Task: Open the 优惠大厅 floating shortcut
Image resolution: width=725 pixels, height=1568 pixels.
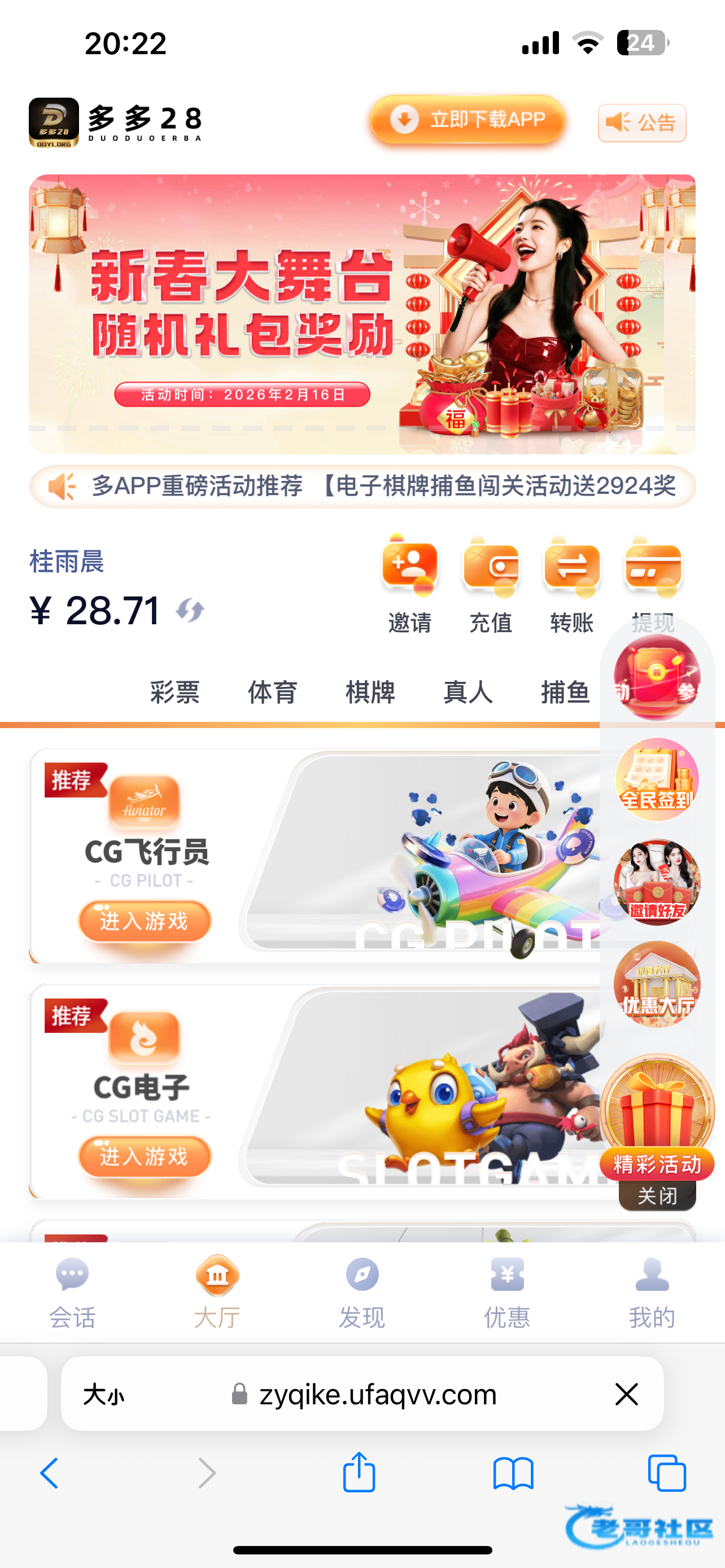Action: (657, 985)
